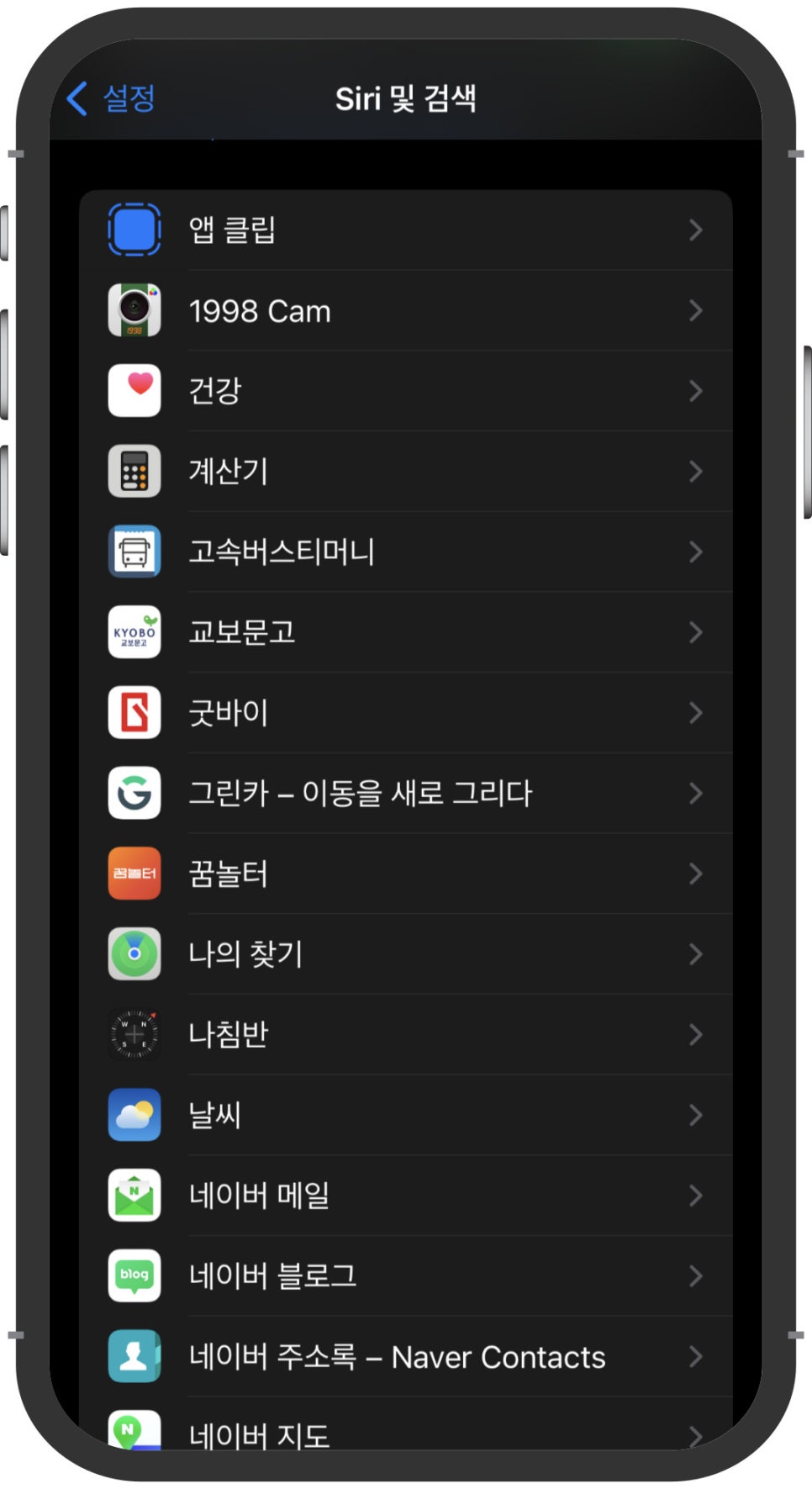The image size is (812, 1489).
Task: Open 교보문고 settings
Action: [405, 632]
